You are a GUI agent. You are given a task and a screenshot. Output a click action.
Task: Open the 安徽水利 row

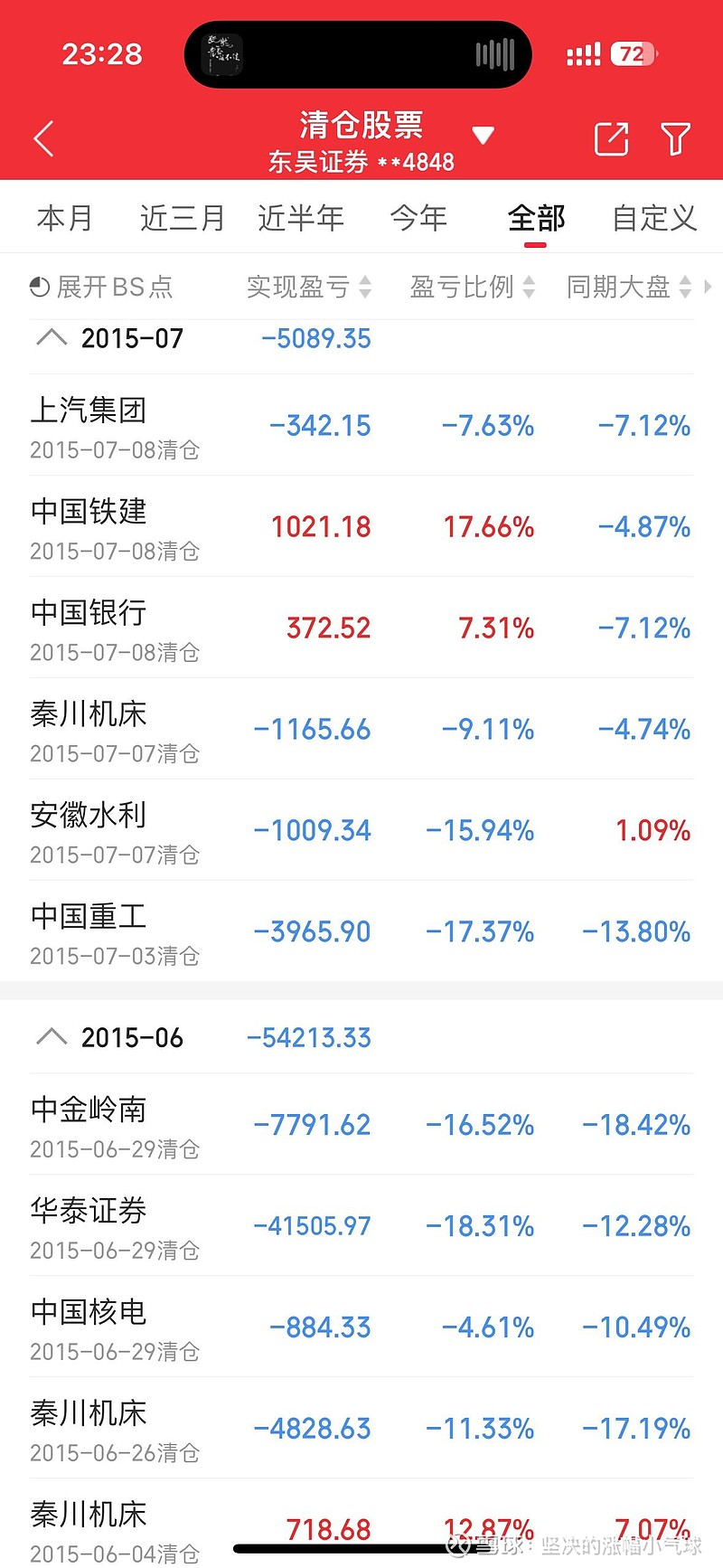click(361, 830)
